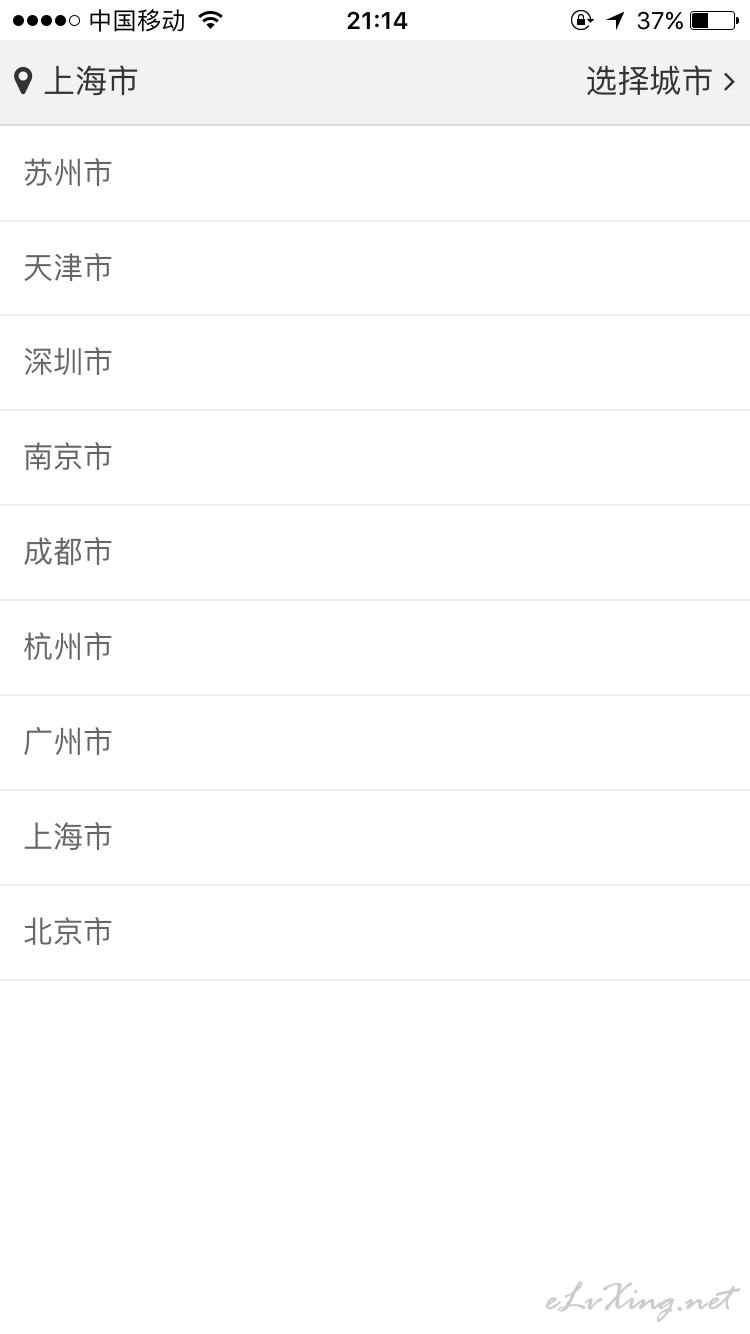This screenshot has height=1334, width=750.
Task: Tap the 上海市 list row
Action: (x=375, y=838)
